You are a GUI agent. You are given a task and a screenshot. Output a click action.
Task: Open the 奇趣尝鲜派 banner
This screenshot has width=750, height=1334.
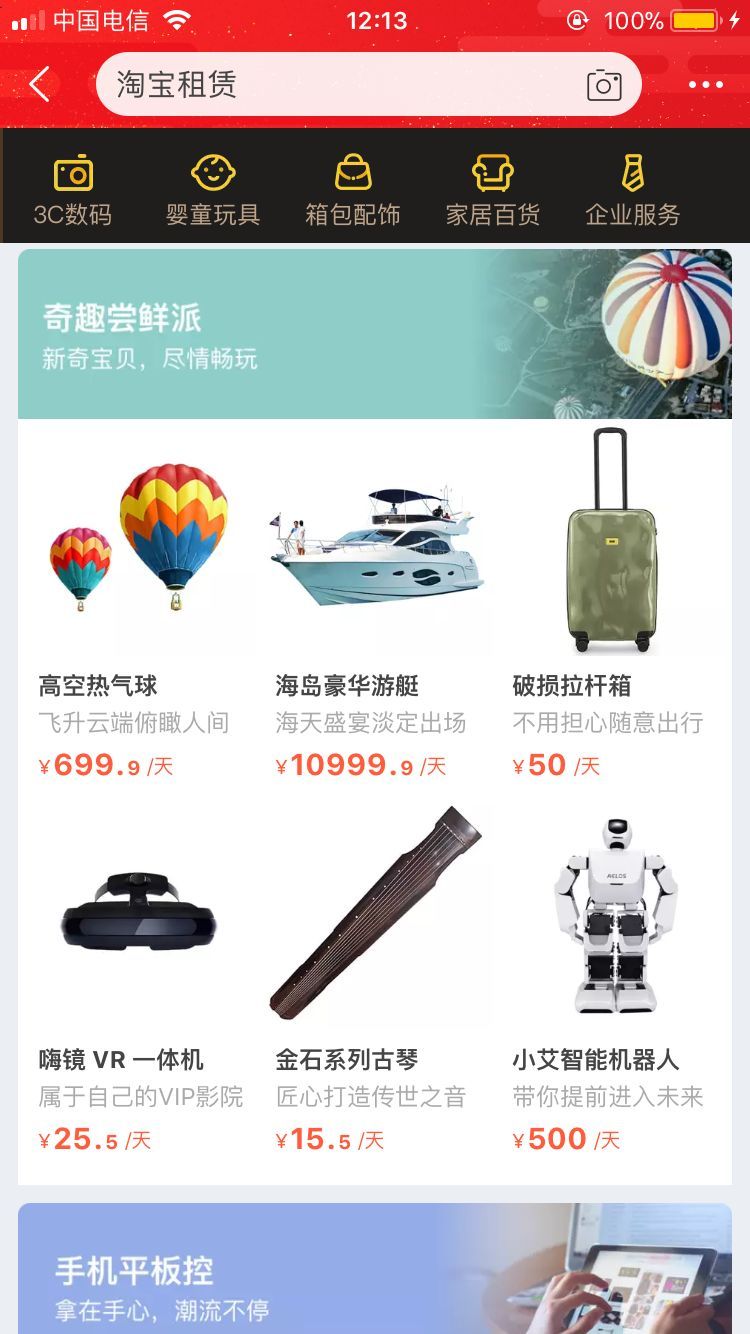(374, 335)
